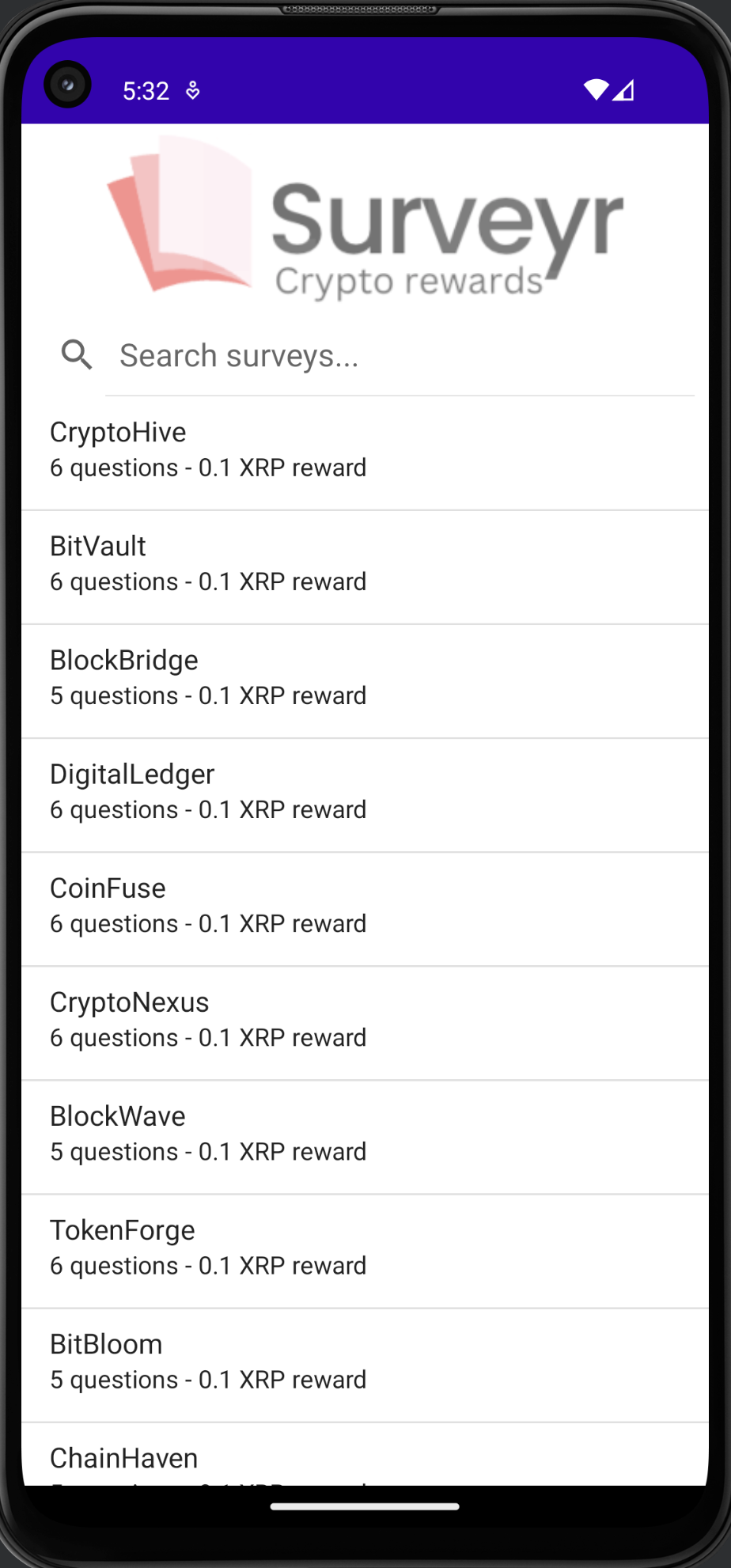Open the BlockBridge survey
731x1568 pixels.
point(365,679)
